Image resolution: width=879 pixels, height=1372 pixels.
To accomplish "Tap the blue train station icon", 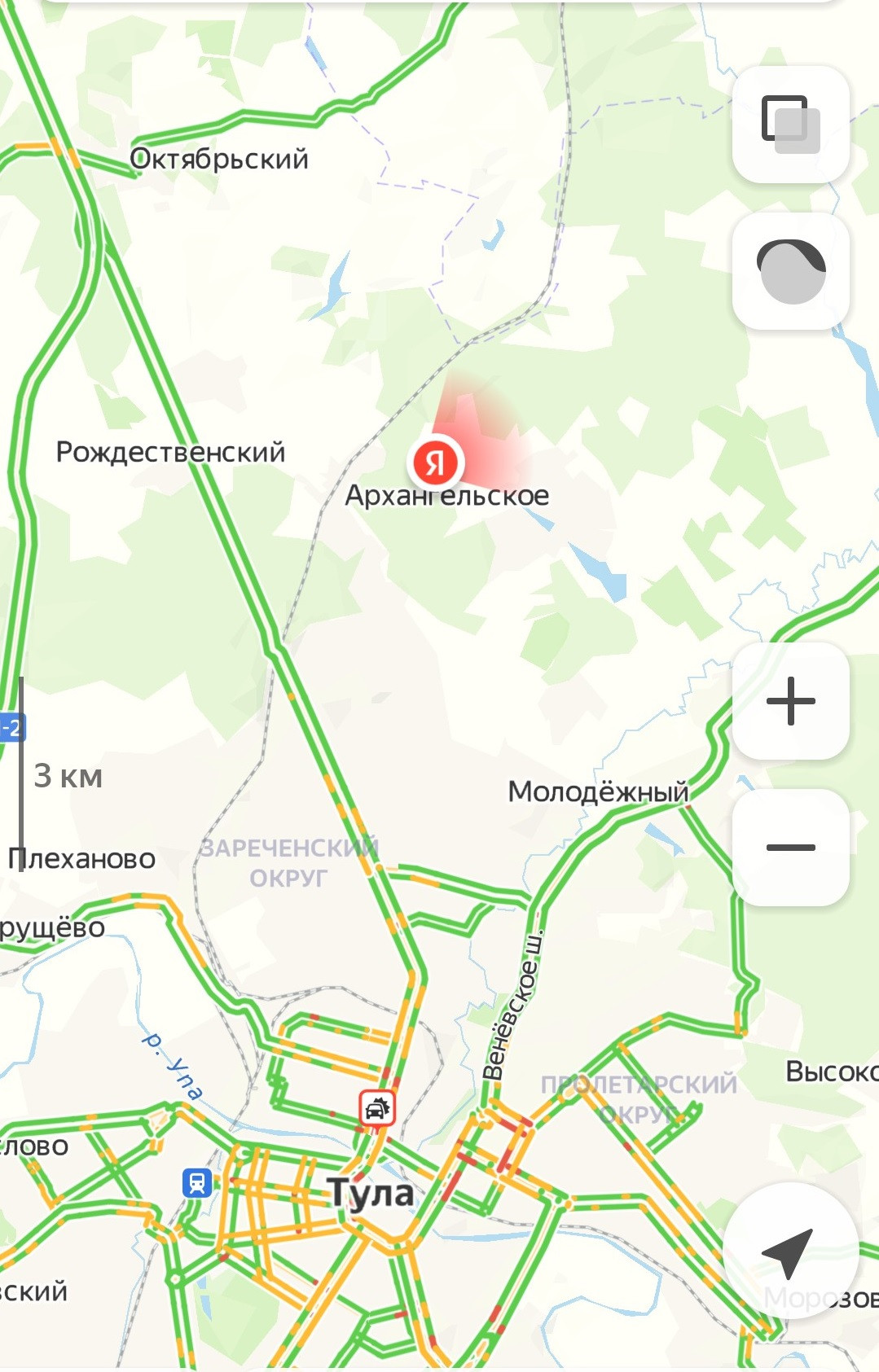I will [x=197, y=1182].
